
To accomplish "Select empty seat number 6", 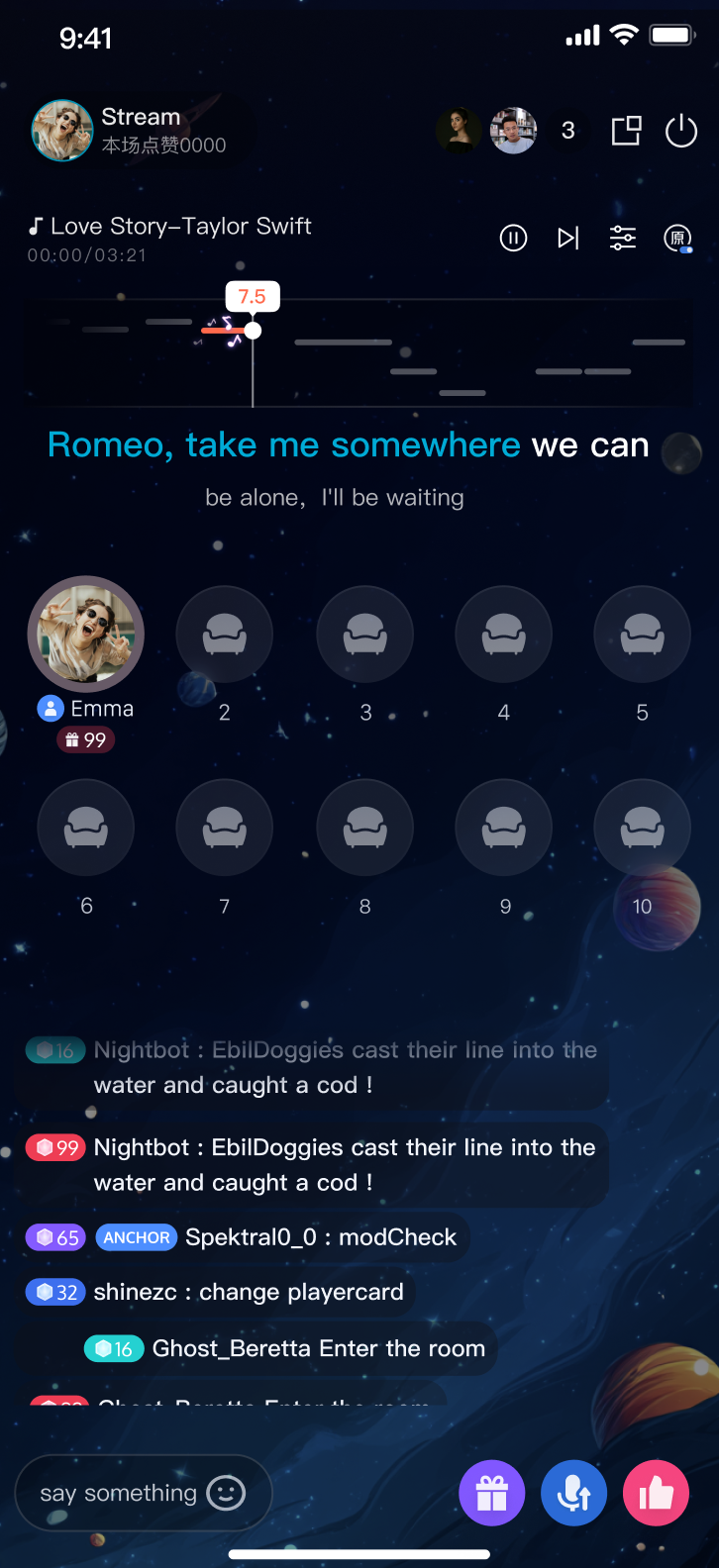I will (86, 828).
